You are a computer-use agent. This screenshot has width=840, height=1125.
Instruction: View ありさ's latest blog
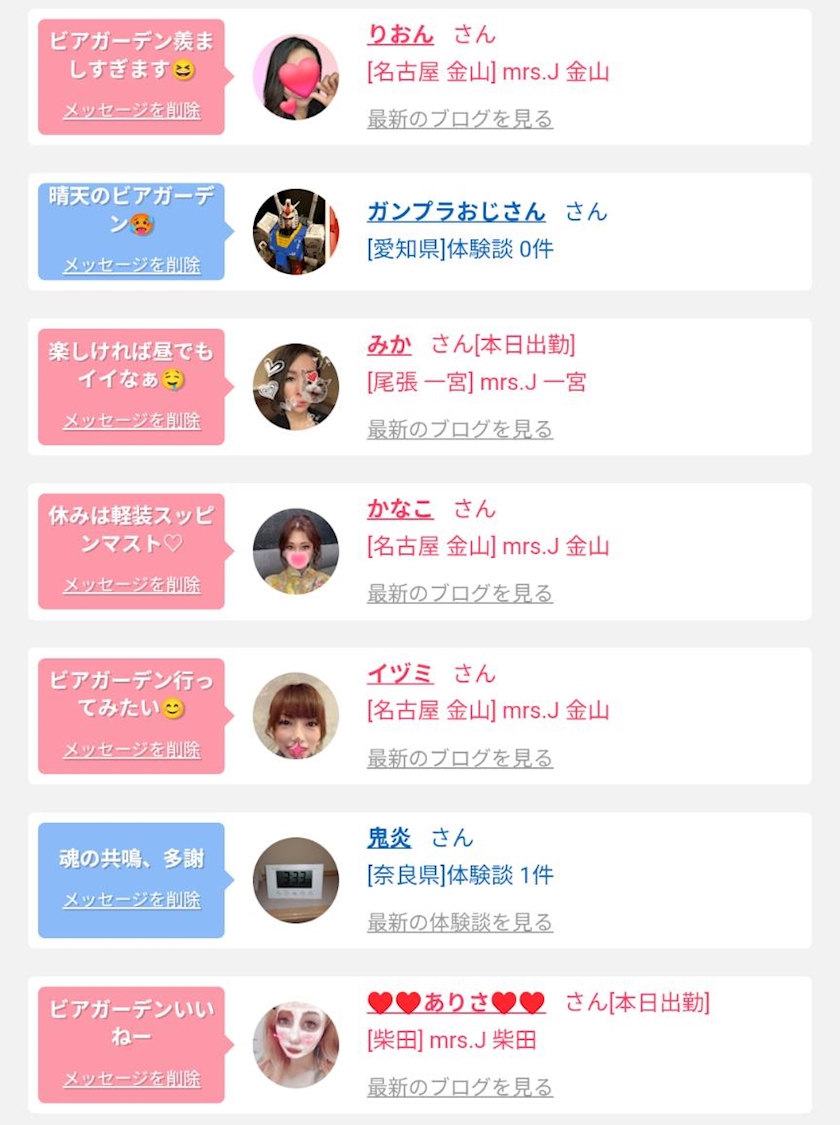pos(460,1087)
